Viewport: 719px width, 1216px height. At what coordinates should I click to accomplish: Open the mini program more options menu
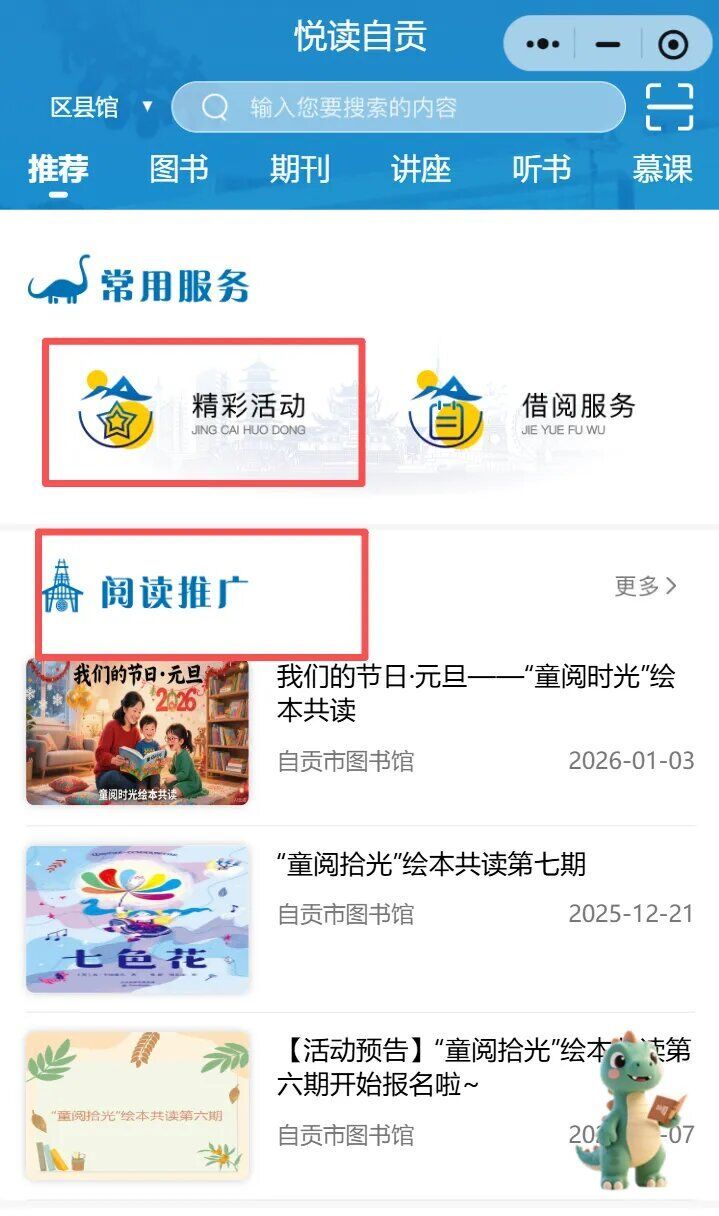click(543, 44)
